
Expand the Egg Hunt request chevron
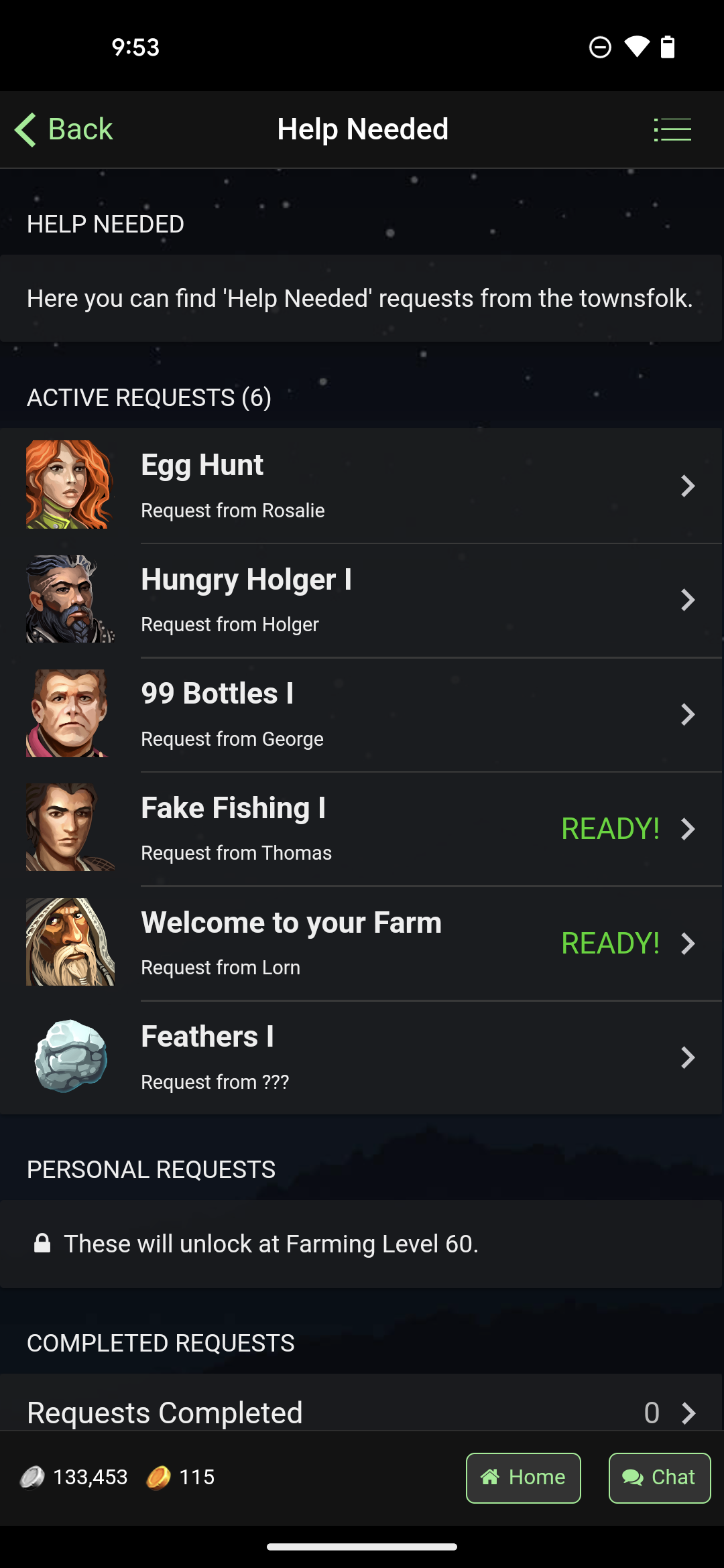click(x=688, y=485)
